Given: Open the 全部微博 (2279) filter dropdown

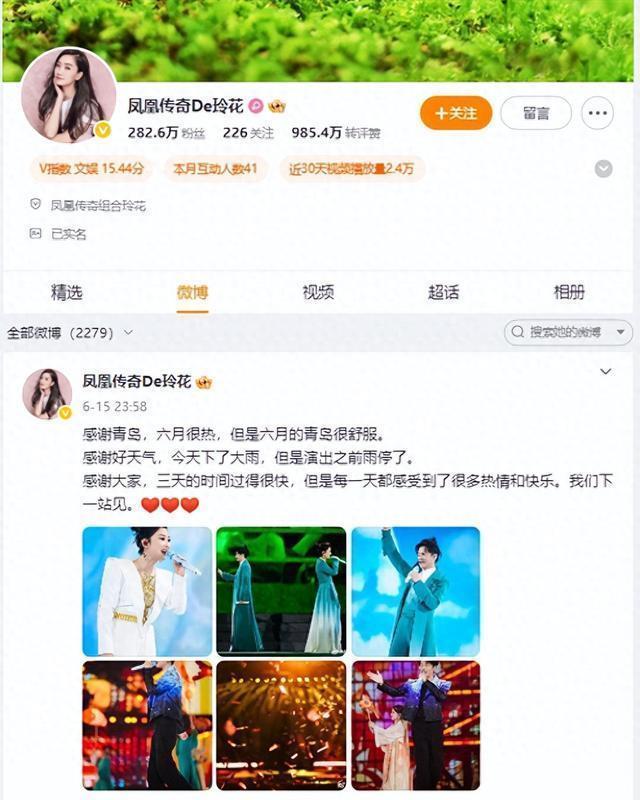Looking at the screenshot, I should (70, 332).
